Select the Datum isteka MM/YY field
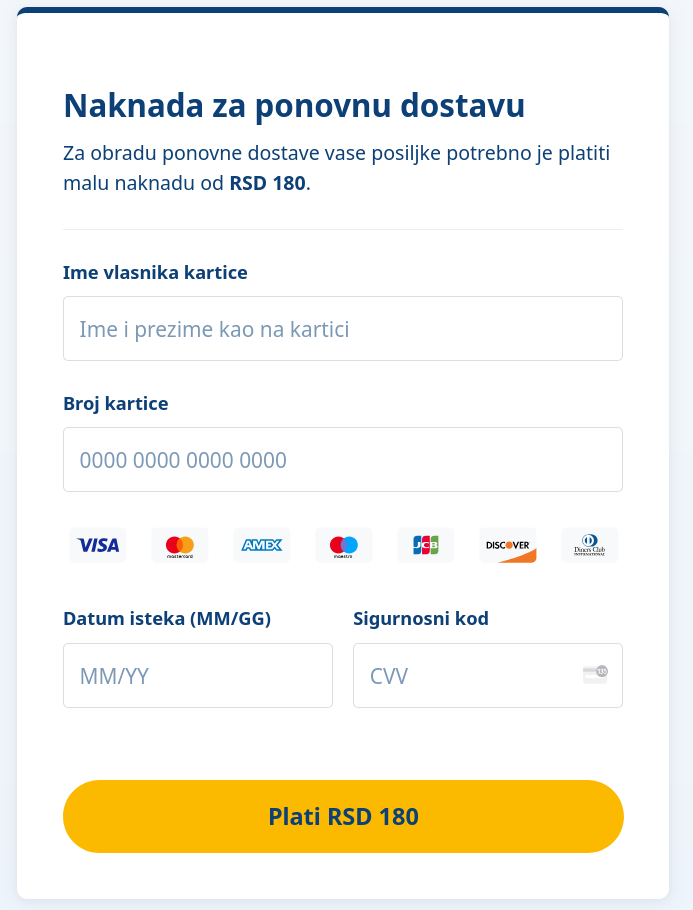The height and width of the screenshot is (910, 693). pos(198,676)
